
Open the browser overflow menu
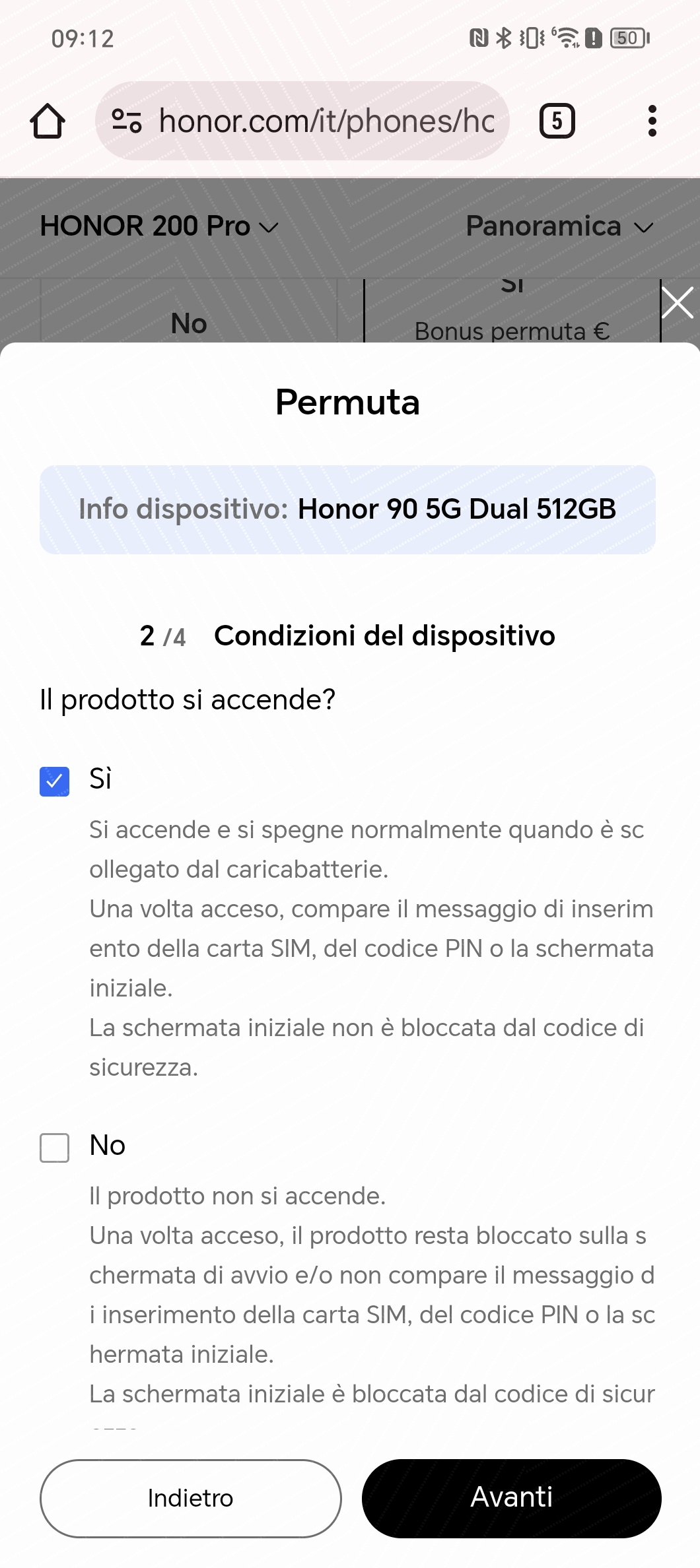pyautogui.click(x=652, y=121)
